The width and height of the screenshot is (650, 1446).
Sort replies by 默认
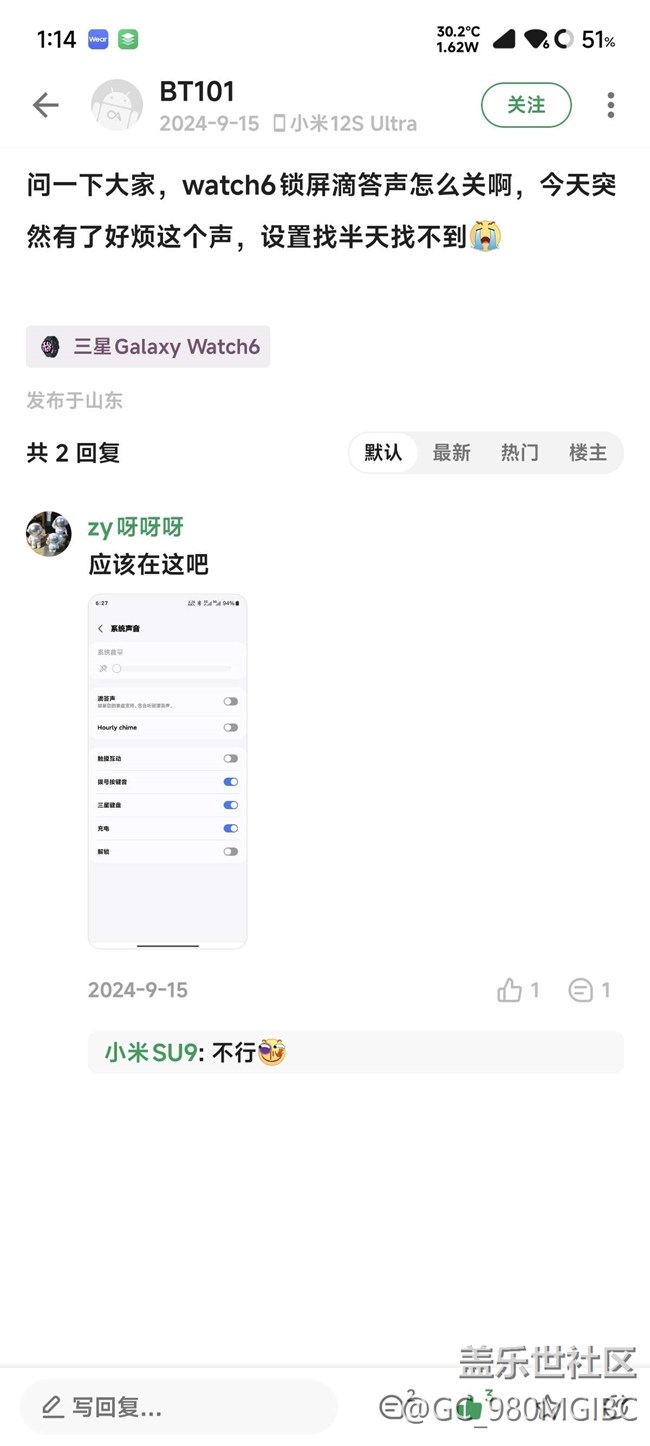tap(383, 453)
